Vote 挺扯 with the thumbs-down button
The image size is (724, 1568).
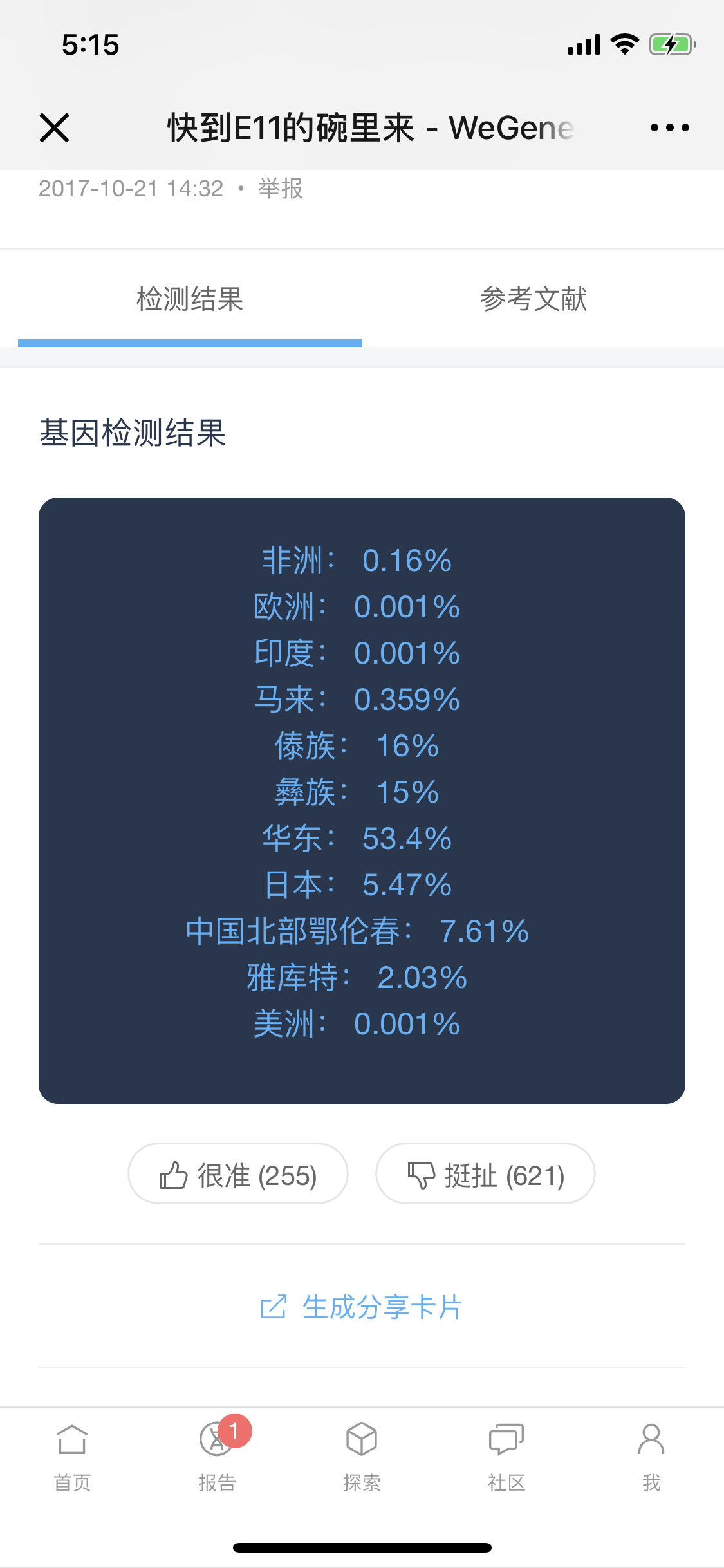(485, 1173)
